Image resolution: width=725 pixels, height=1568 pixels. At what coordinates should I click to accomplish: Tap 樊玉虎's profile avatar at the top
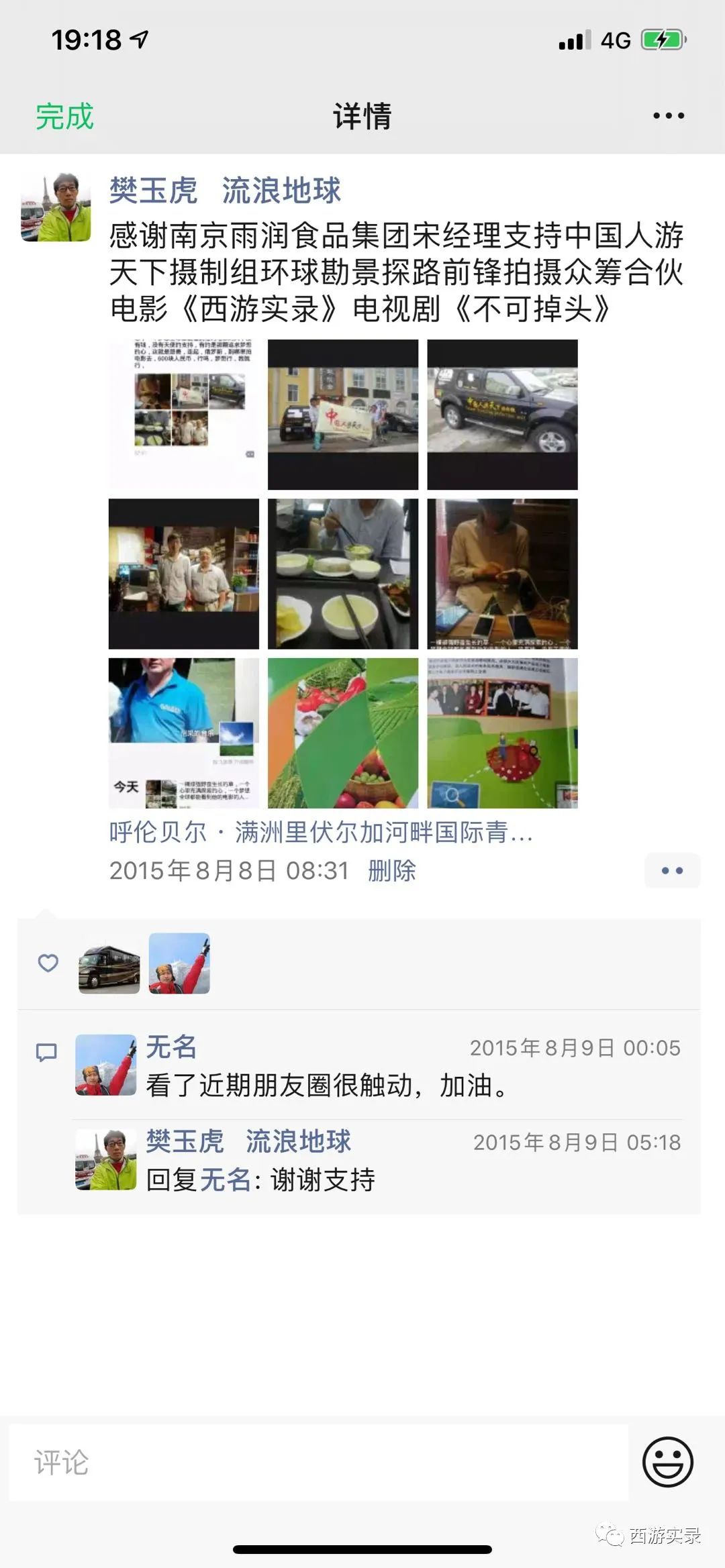pyautogui.click(x=56, y=208)
